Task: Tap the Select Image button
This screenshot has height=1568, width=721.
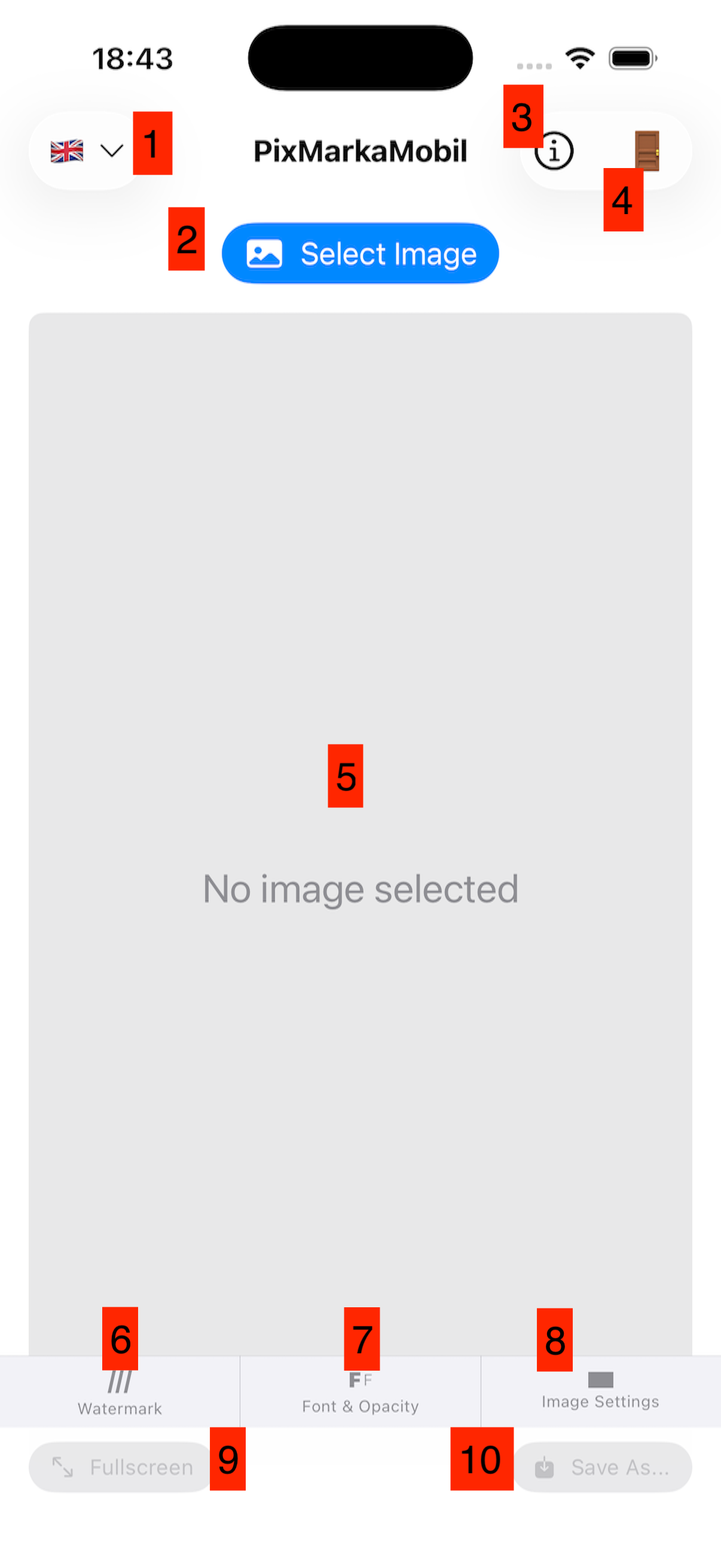Action: [360, 253]
